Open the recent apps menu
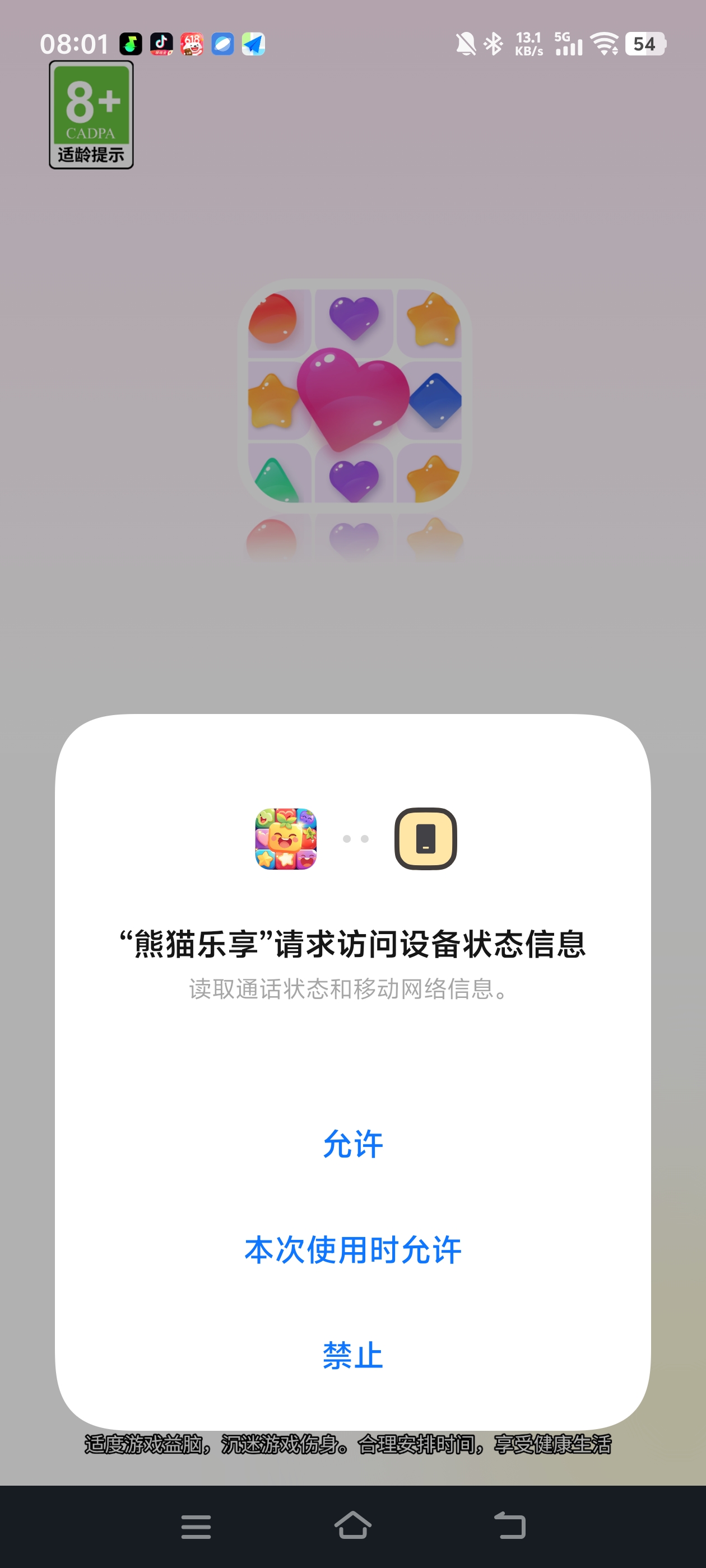Viewport: 706px width, 1568px height. (x=196, y=1527)
